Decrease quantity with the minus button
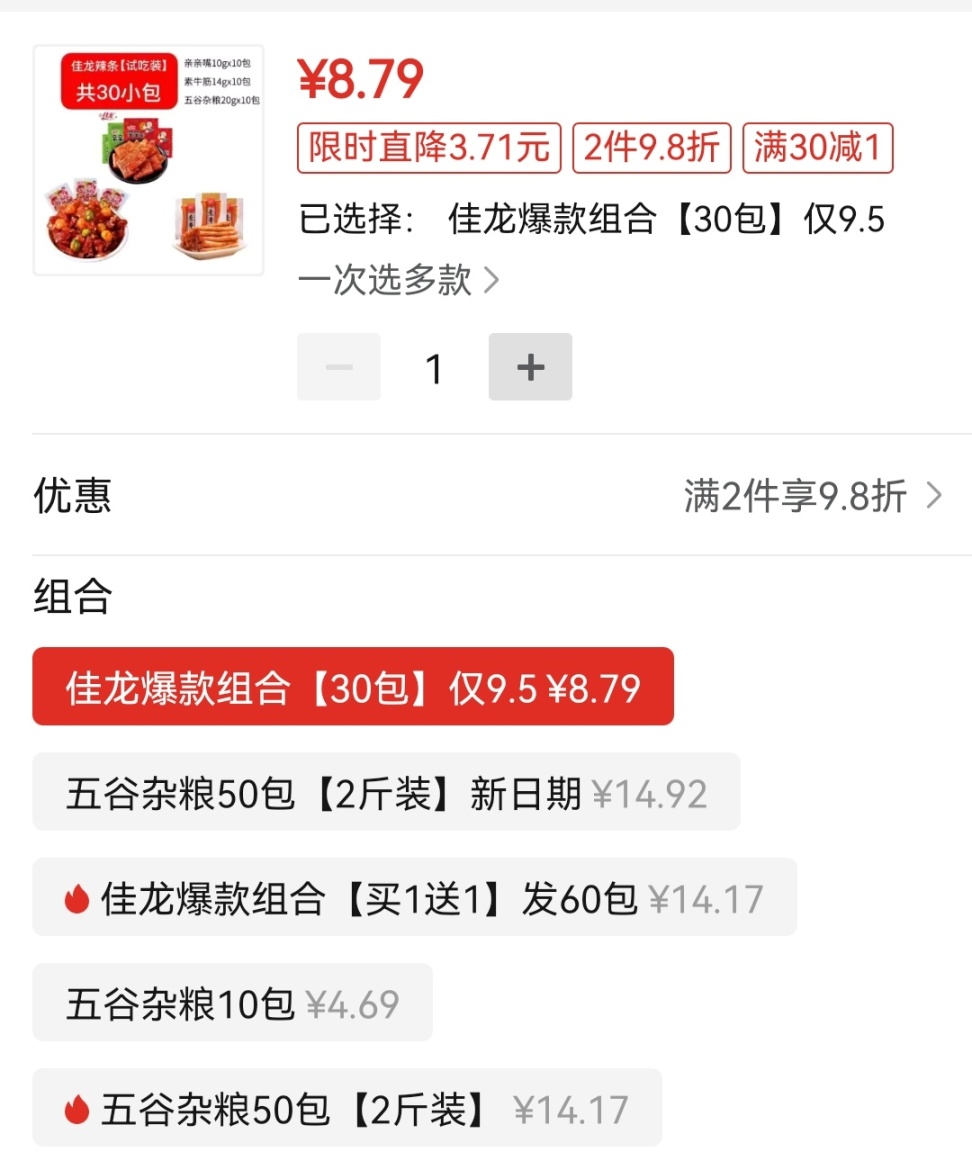The height and width of the screenshot is (1170, 972). coord(339,367)
